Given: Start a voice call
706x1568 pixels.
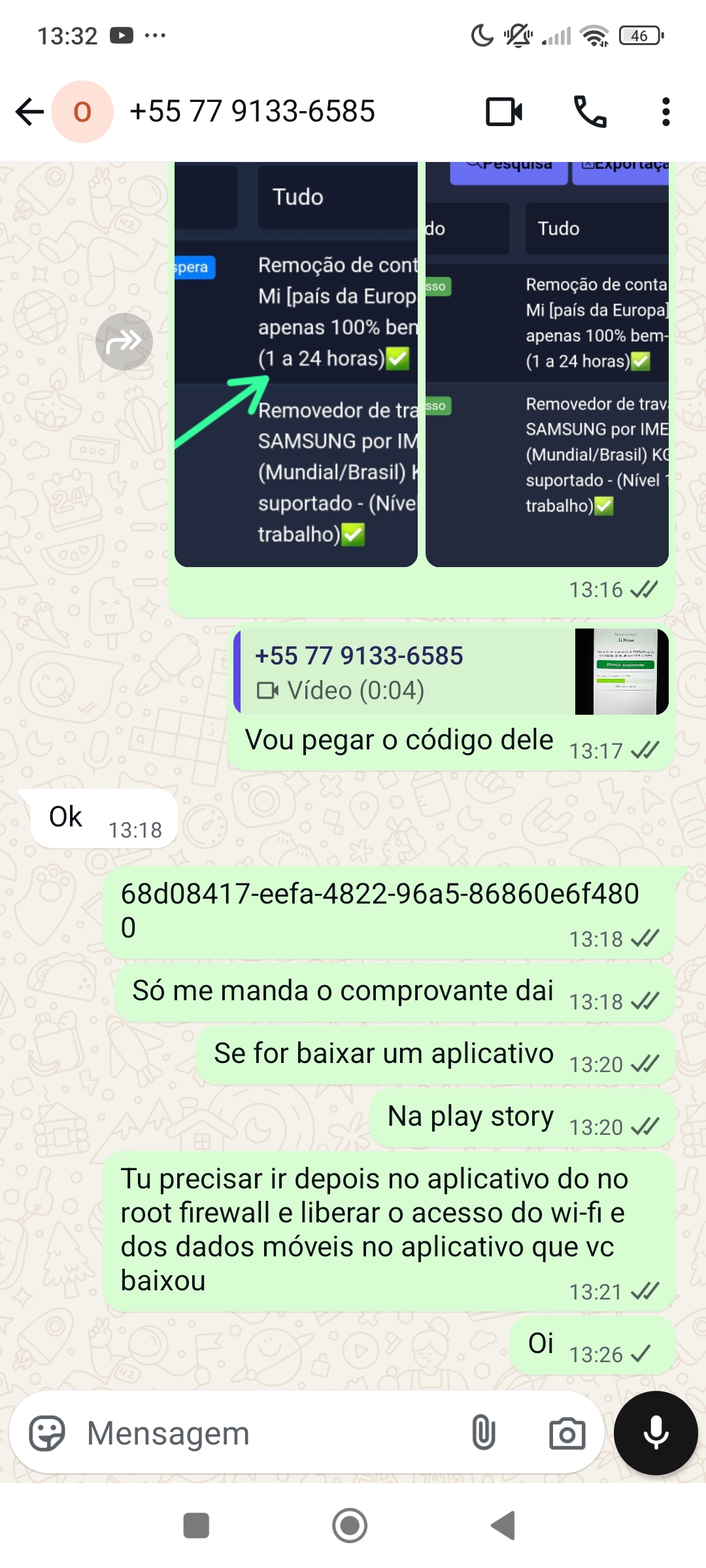Looking at the screenshot, I should point(590,112).
